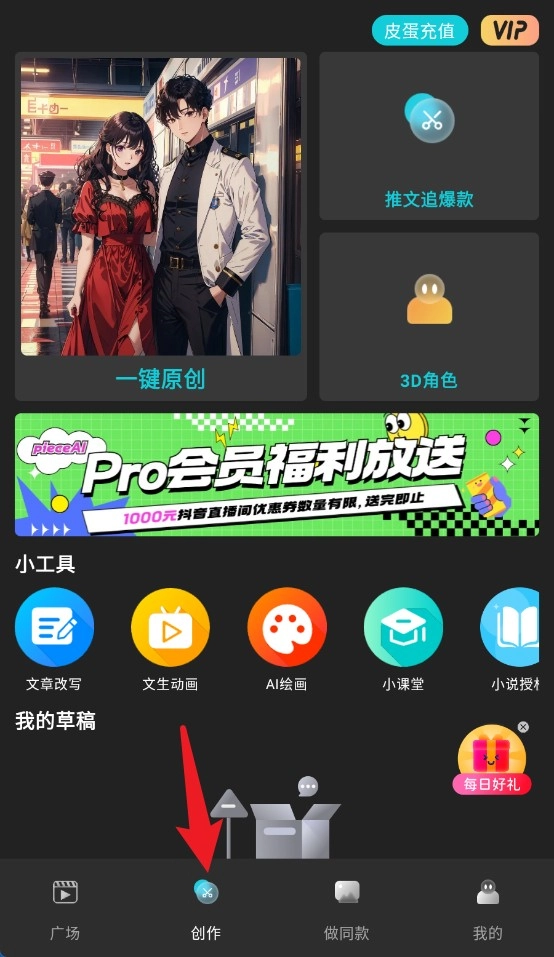Switch to the 广场 tab
This screenshot has height=957, width=554.
[x=65, y=909]
